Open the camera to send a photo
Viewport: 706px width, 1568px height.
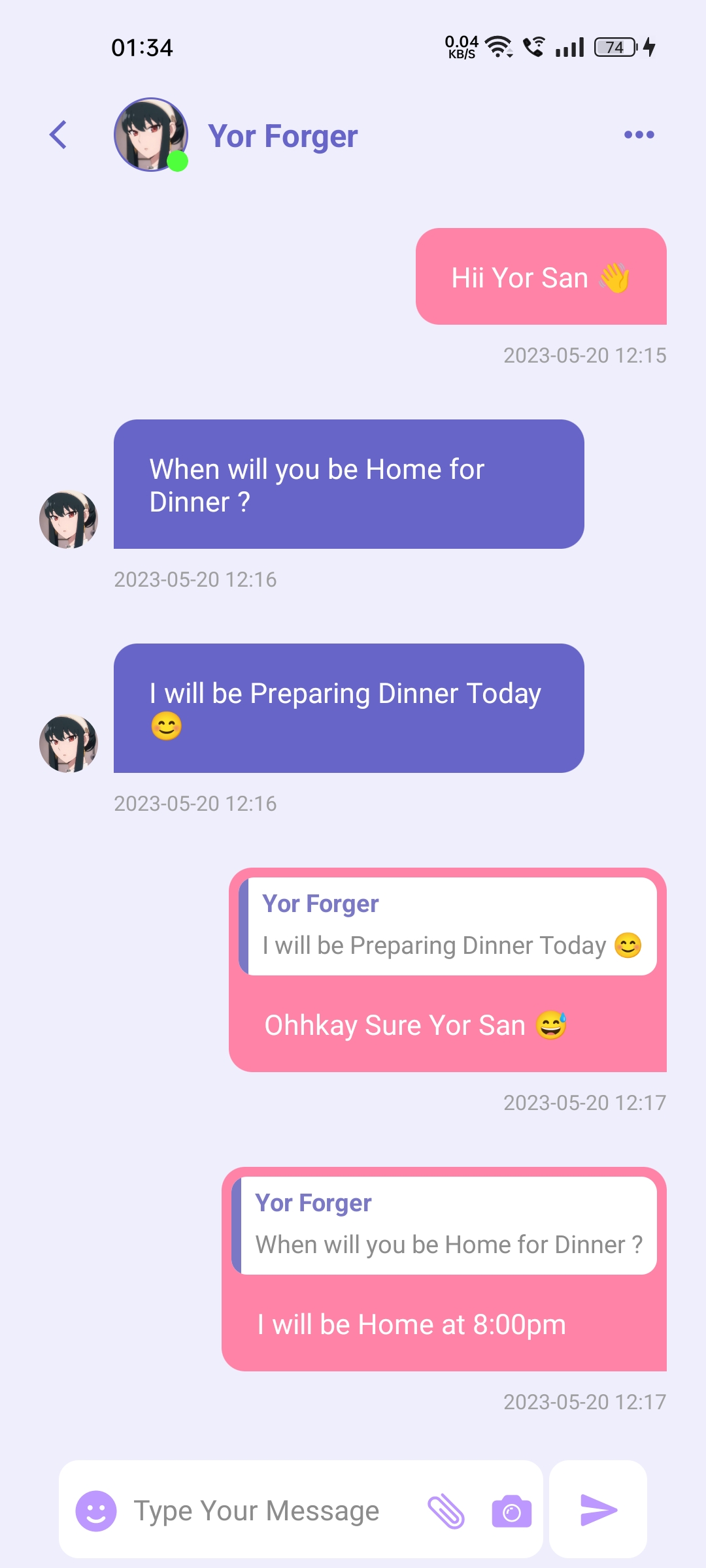tap(513, 1509)
